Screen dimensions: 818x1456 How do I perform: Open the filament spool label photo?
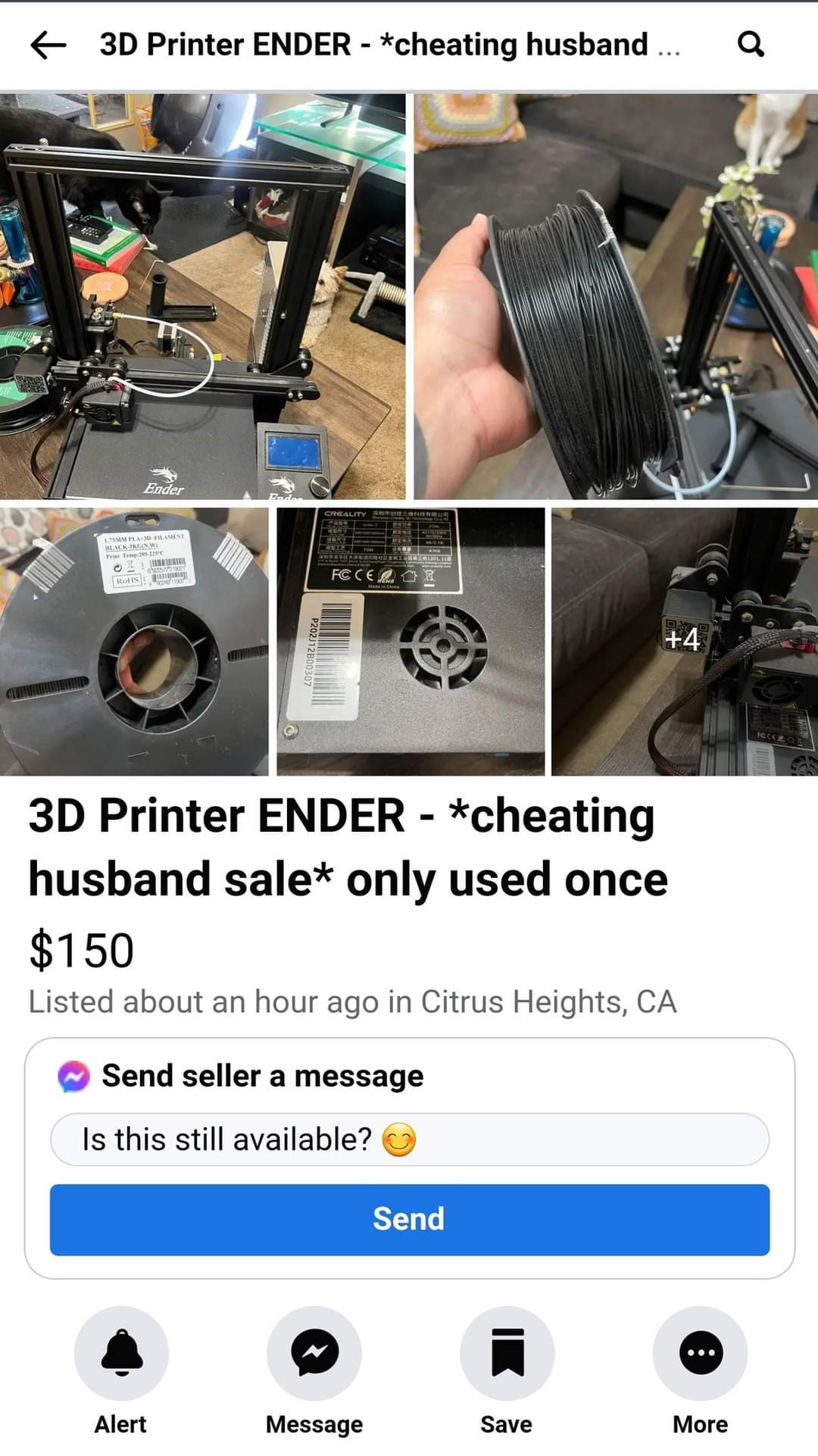(134, 642)
